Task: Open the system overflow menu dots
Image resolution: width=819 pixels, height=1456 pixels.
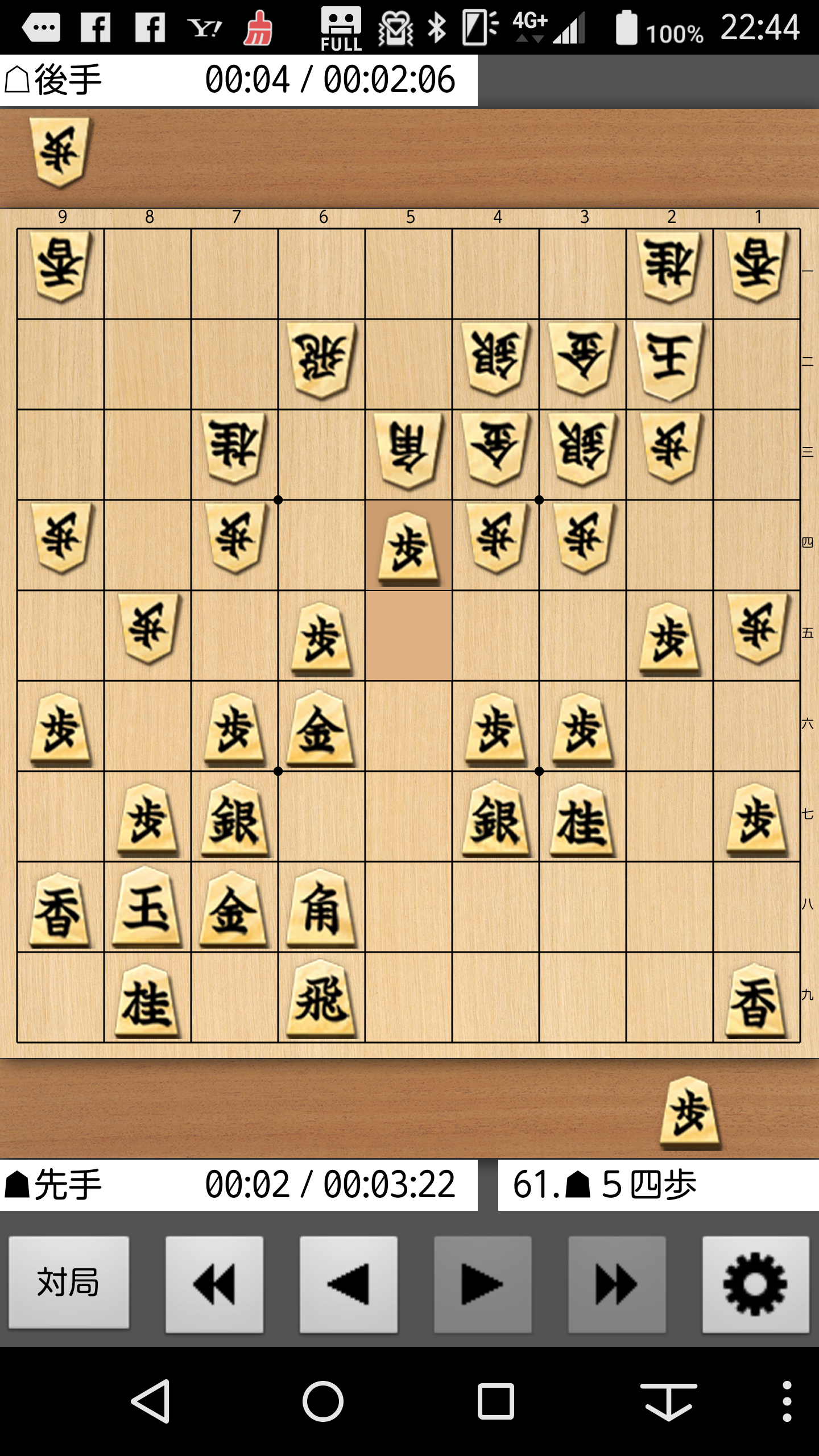Action: point(787,1401)
